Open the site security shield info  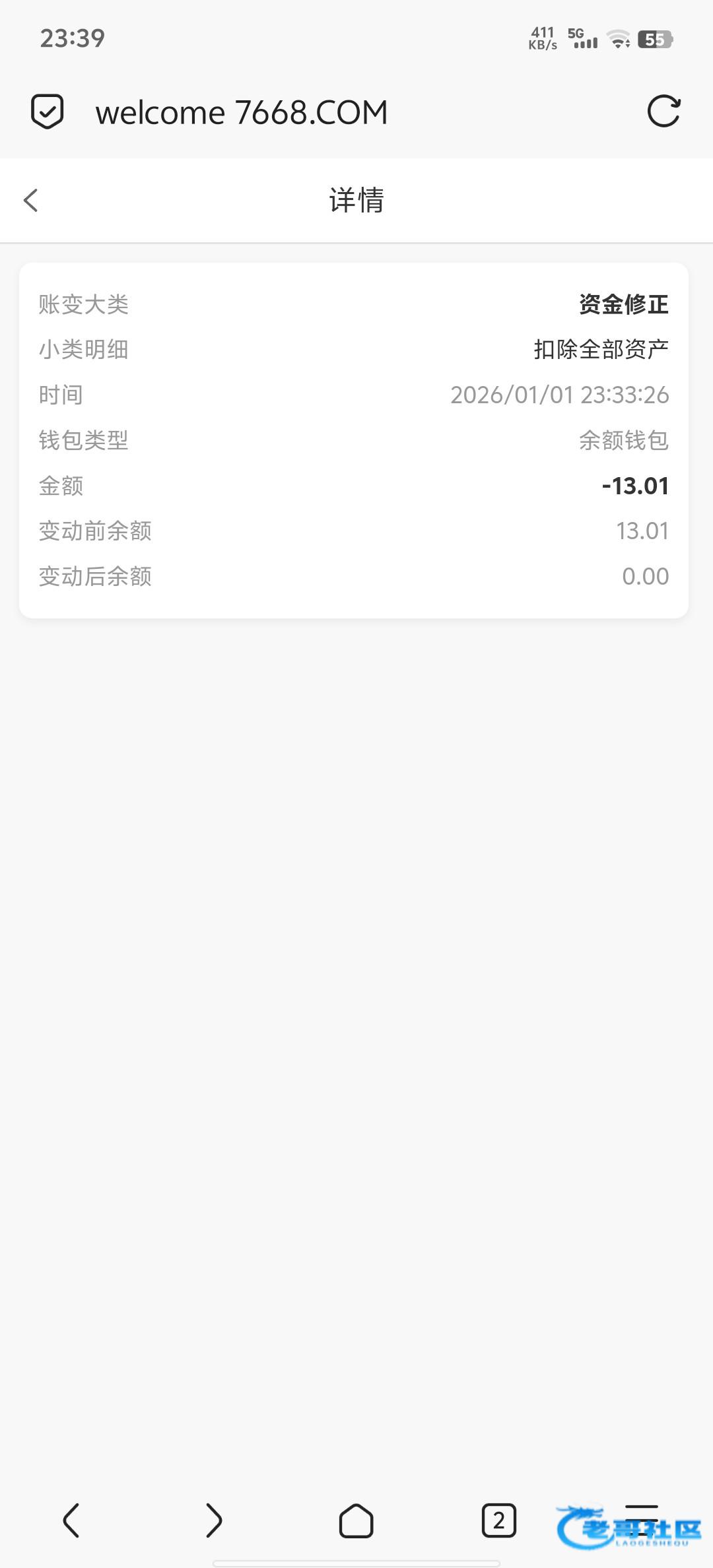click(x=48, y=112)
